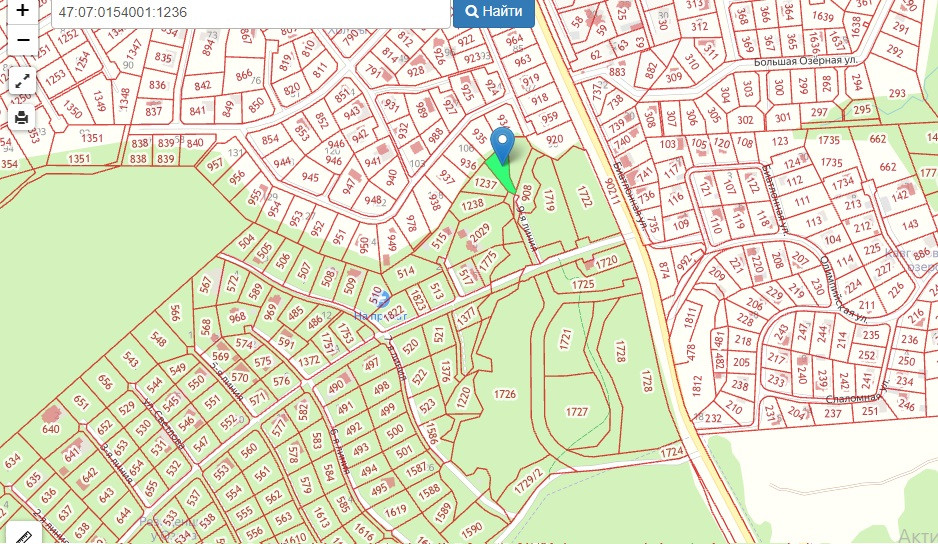Image resolution: width=938 pixels, height=544 pixels.
Task: Select the blue location marker pin
Action: (x=504, y=143)
